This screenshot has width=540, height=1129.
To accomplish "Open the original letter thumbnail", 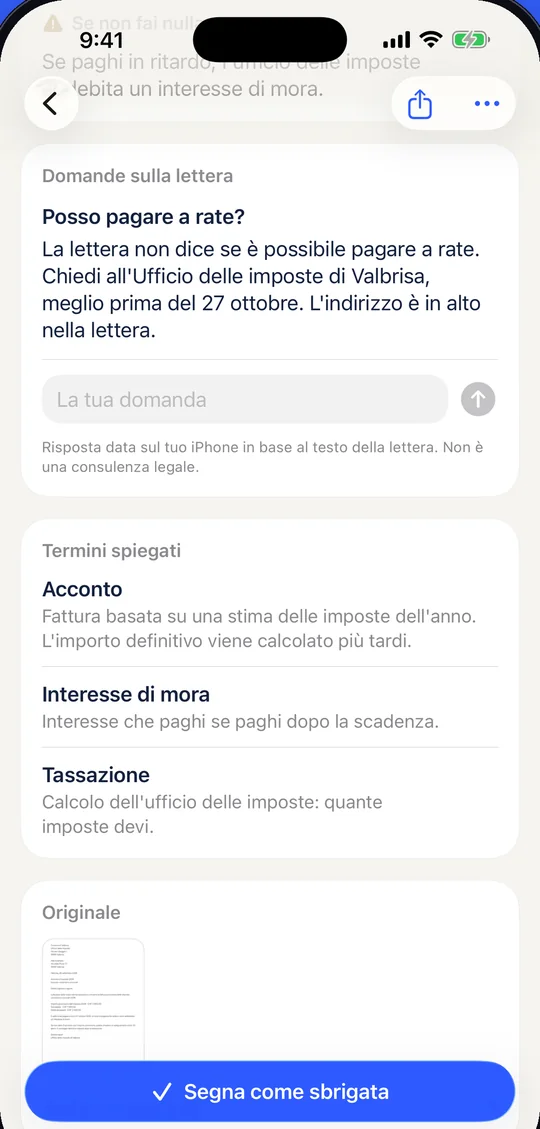I will click(x=93, y=1001).
